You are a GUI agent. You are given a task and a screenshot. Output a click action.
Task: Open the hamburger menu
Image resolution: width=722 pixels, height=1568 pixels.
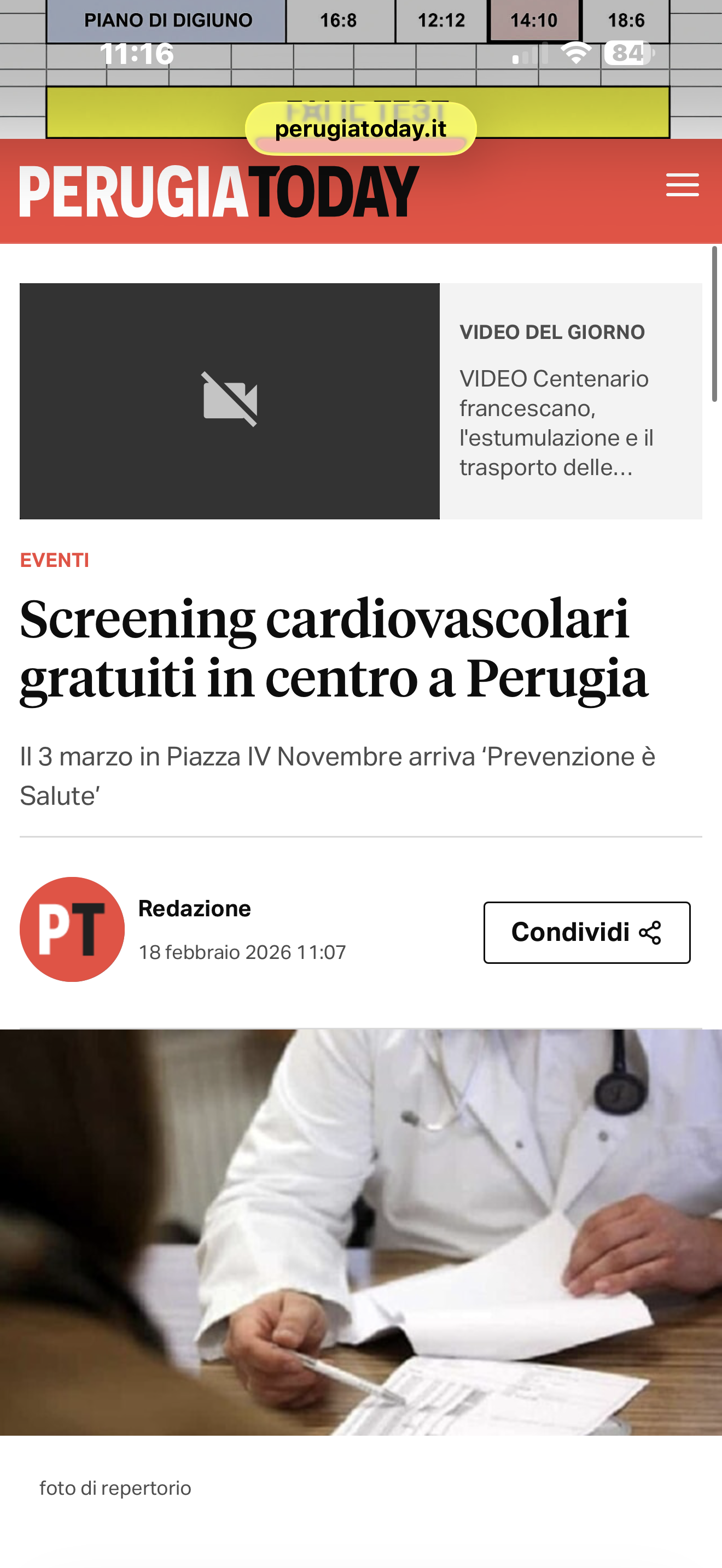point(682,185)
